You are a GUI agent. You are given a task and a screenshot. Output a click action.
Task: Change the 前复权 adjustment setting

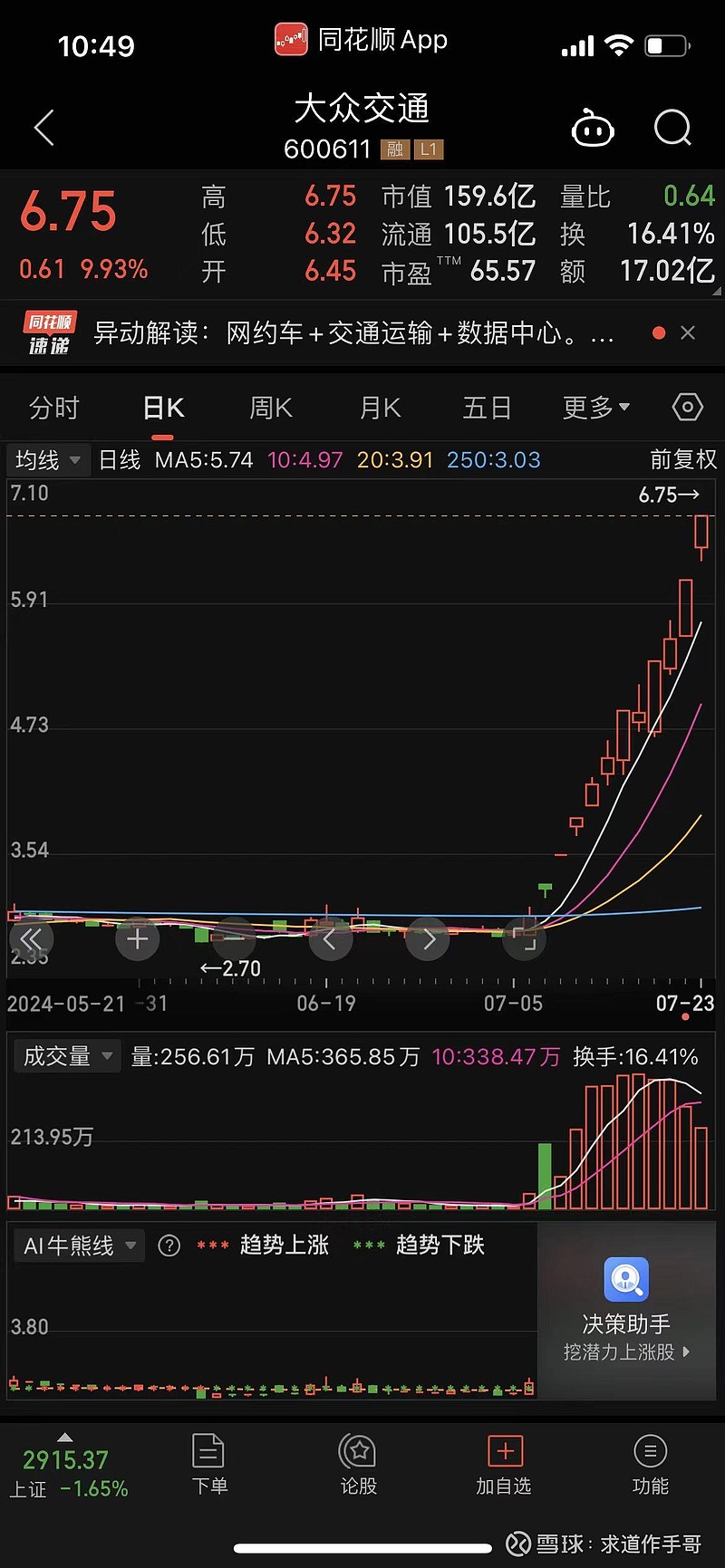[x=683, y=460]
